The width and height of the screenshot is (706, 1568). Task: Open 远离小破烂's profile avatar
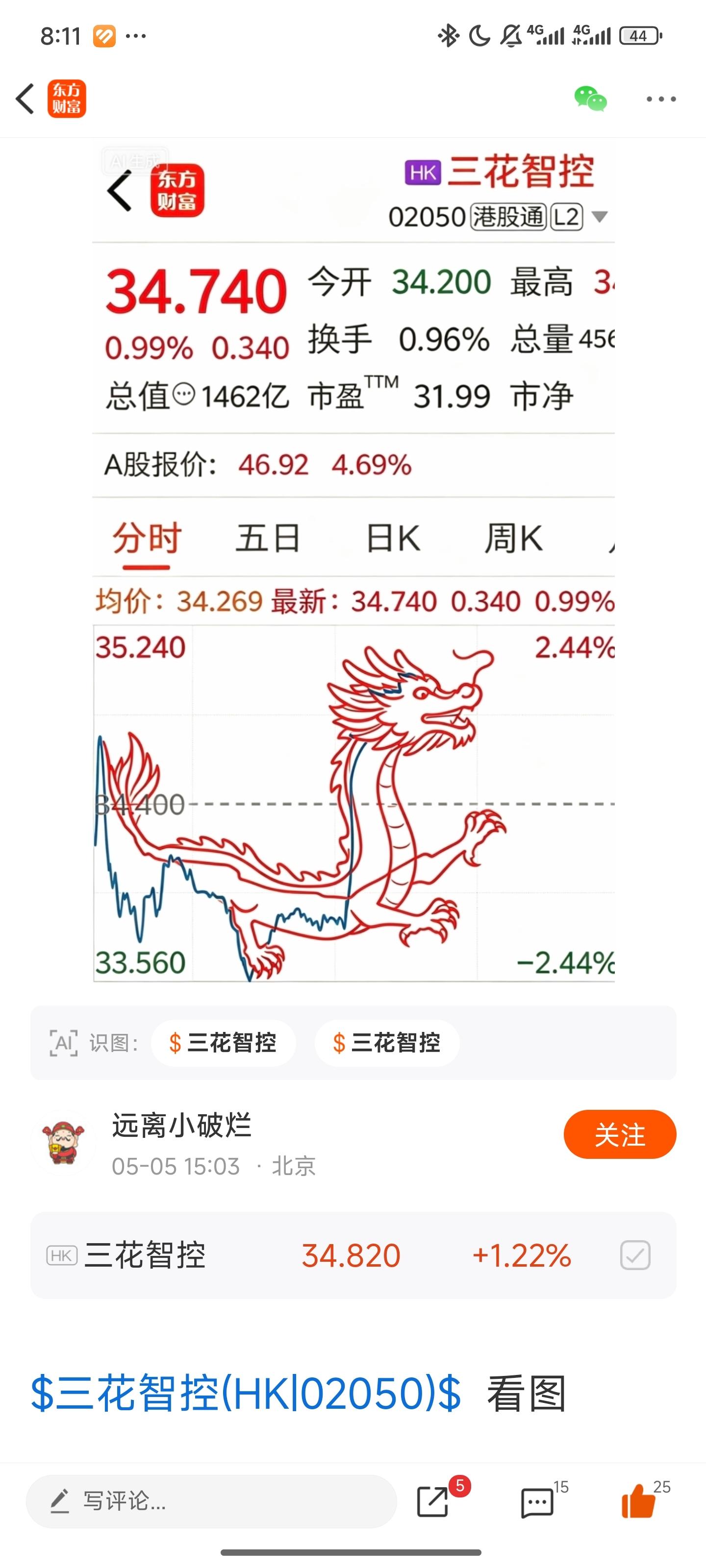[63, 1143]
